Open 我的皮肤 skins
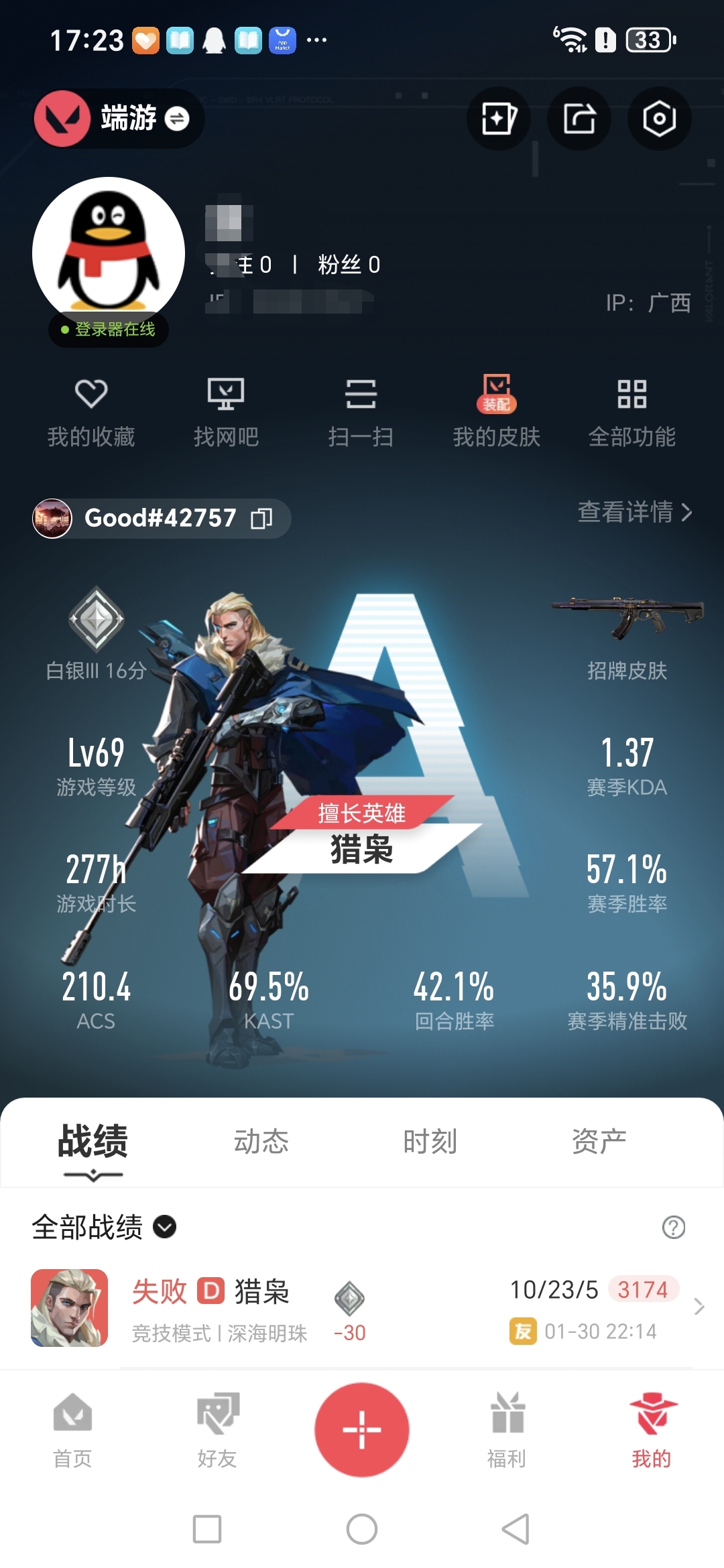This screenshot has width=724, height=1568. click(497, 411)
